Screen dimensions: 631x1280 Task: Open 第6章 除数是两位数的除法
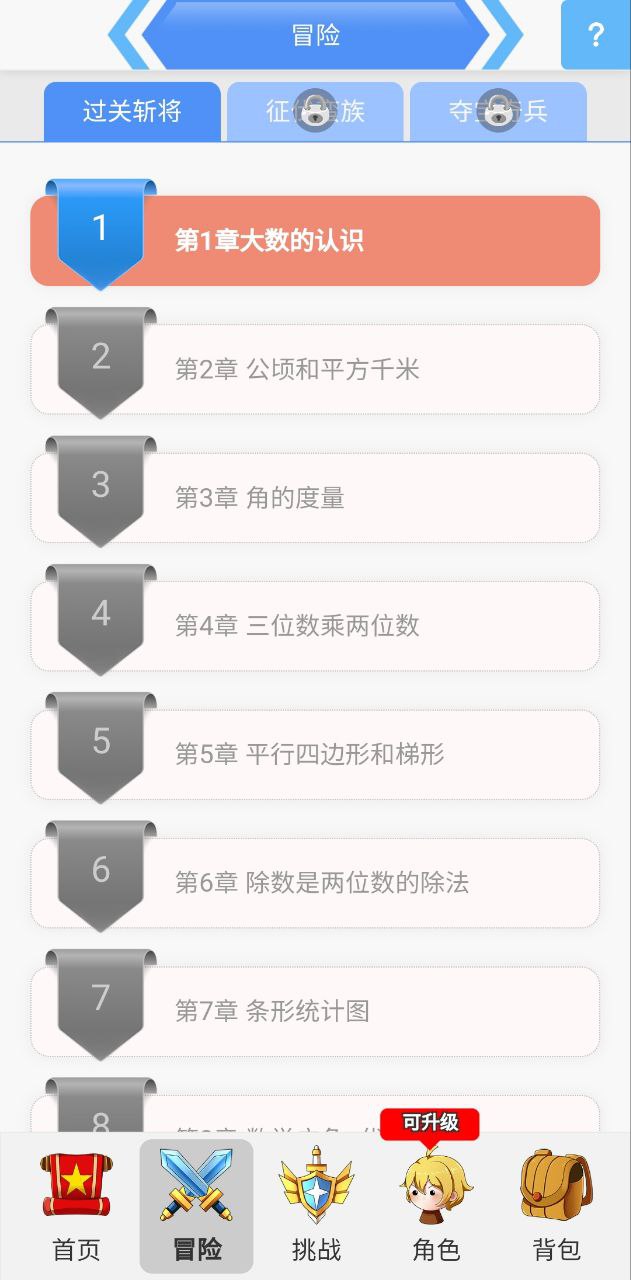tap(315, 882)
